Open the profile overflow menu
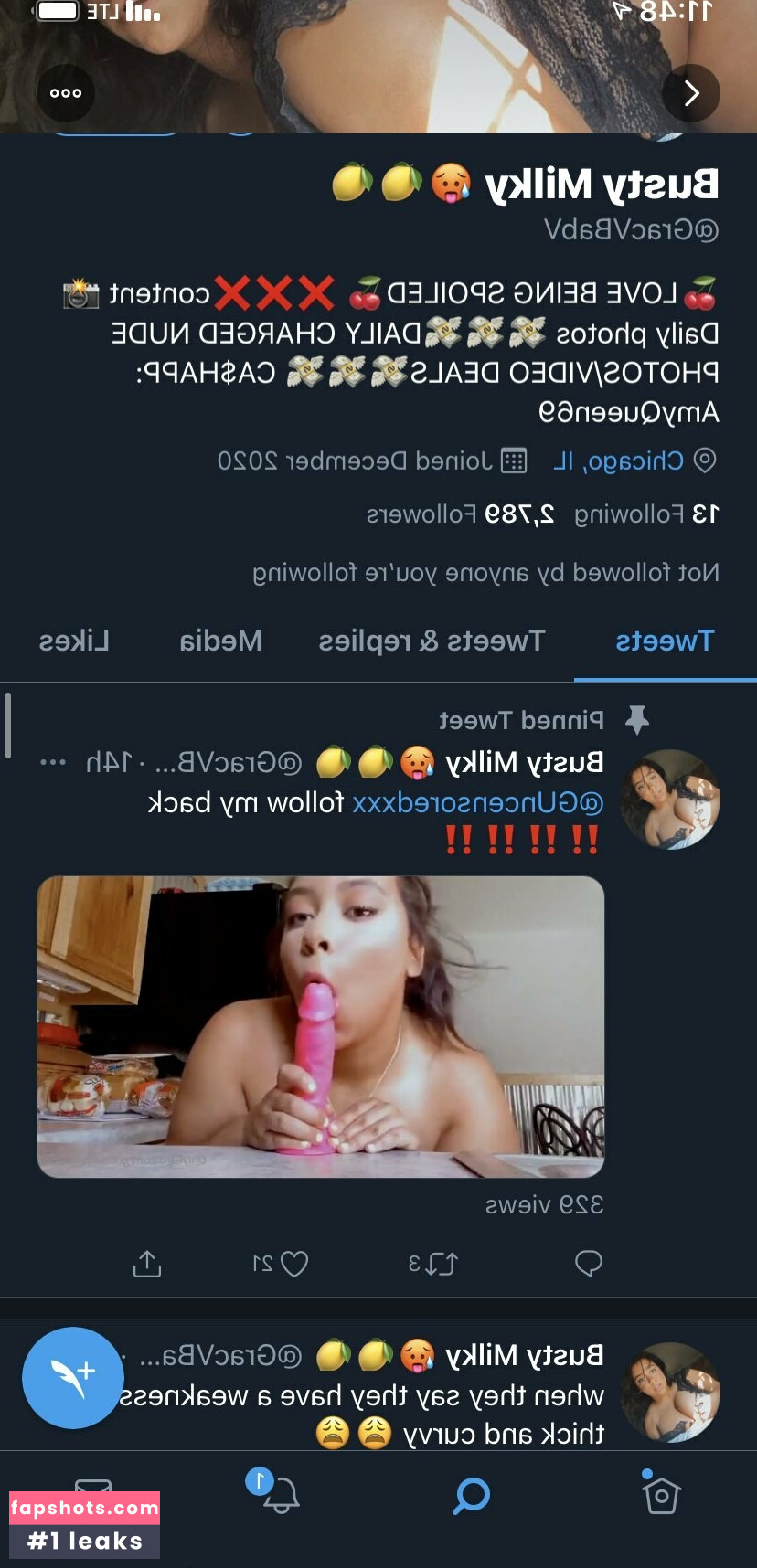 pyautogui.click(x=66, y=93)
